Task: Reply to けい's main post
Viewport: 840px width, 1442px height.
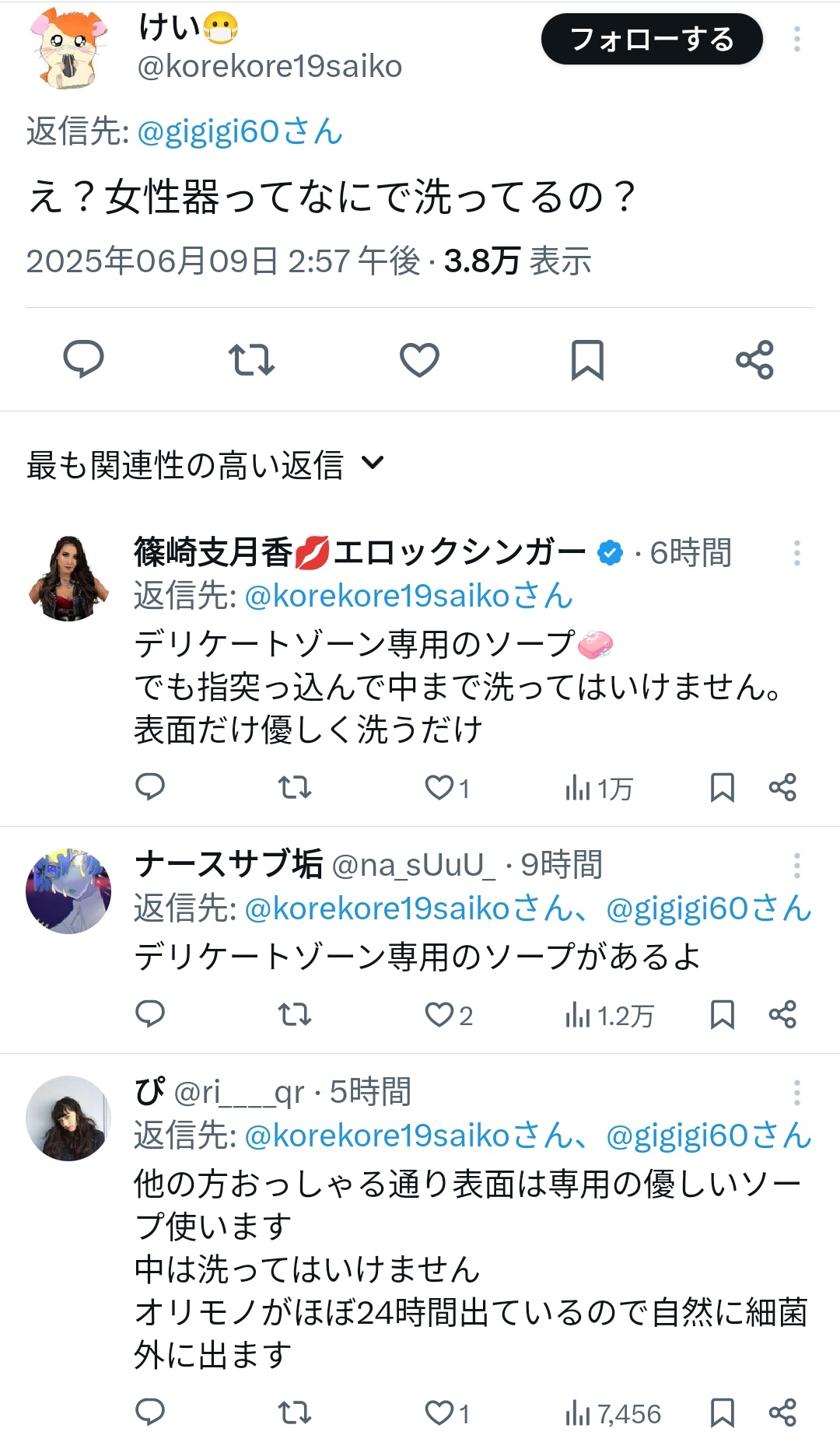Action: click(83, 359)
